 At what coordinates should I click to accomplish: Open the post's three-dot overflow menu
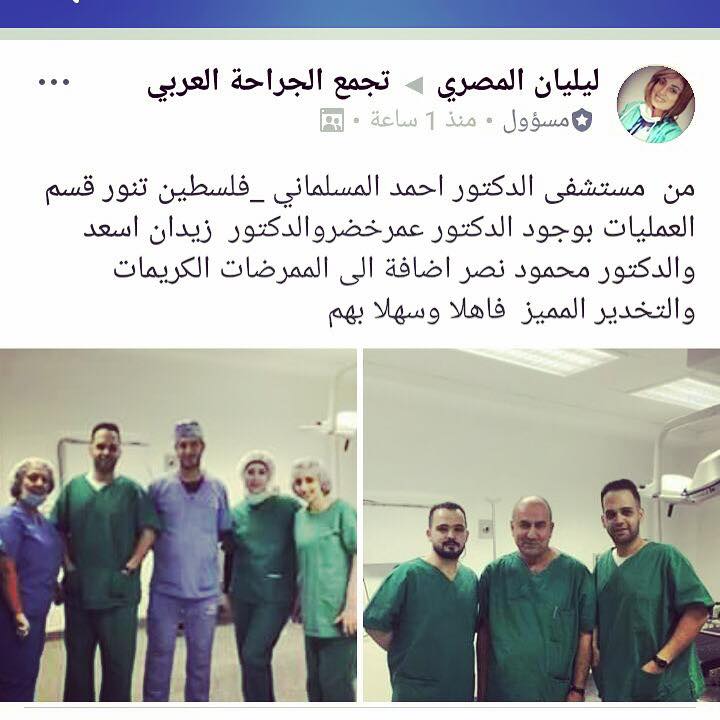[x=49, y=85]
